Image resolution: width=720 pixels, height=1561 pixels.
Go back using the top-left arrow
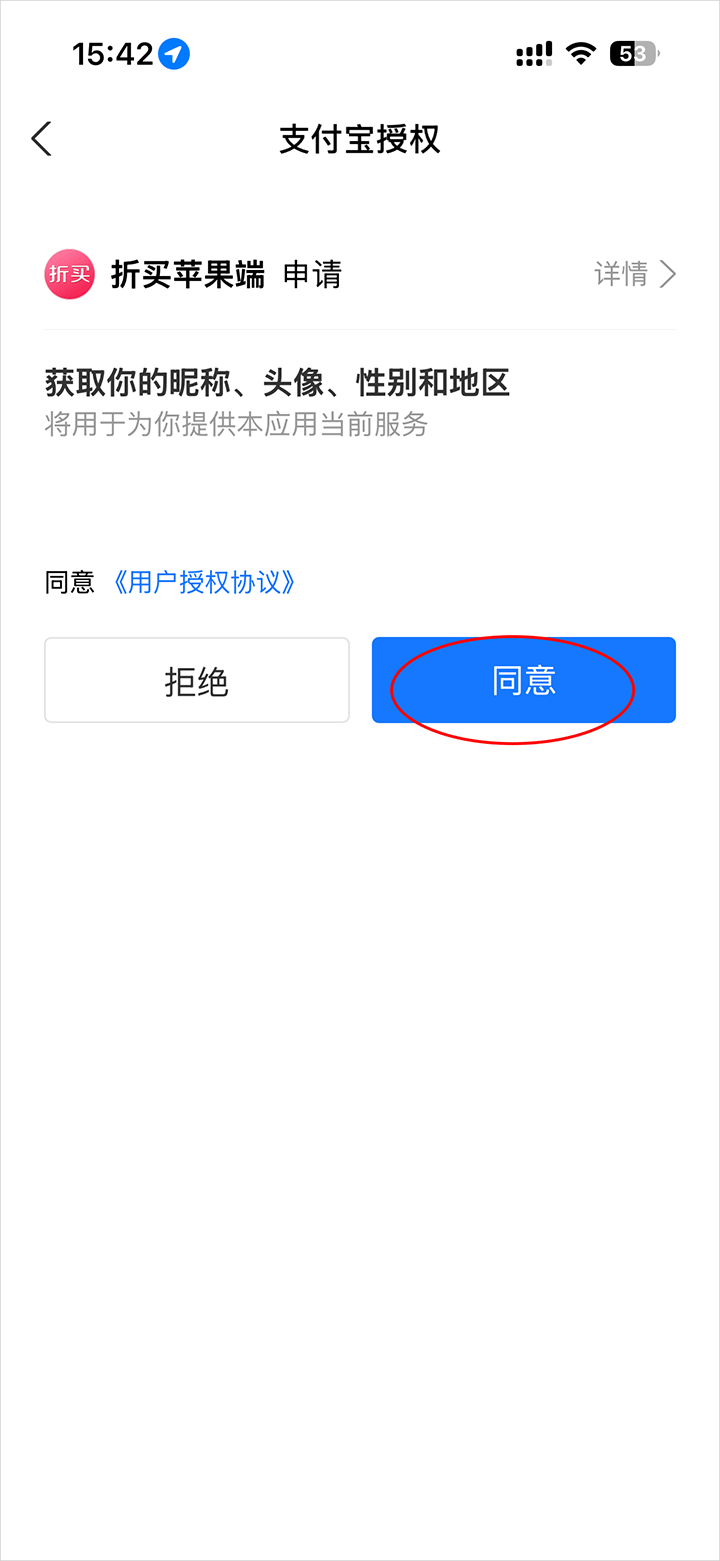(x=42, y=139)
